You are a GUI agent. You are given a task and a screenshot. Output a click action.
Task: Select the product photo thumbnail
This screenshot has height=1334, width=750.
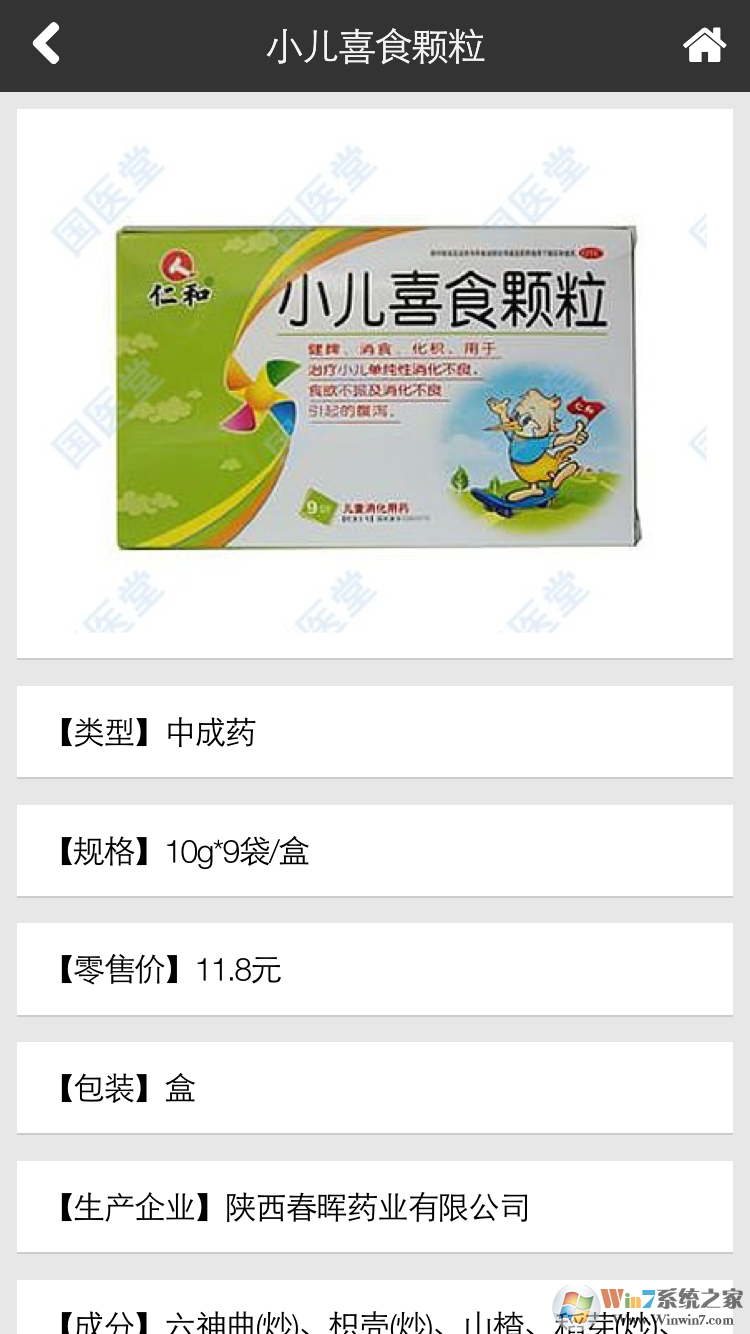(x=375, y=385)
